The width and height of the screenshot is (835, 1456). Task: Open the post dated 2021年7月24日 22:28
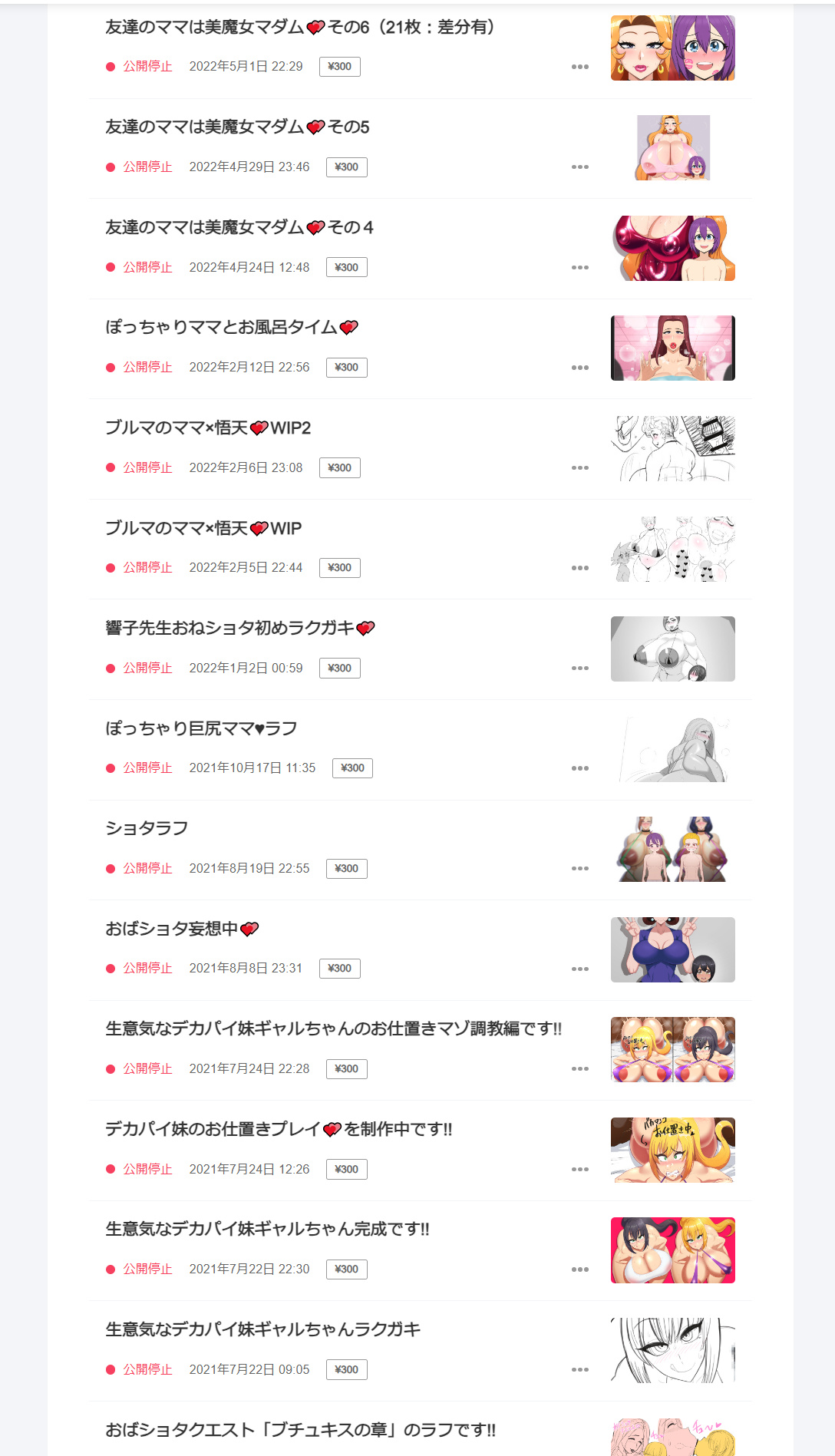click(x=333, y=1029)
